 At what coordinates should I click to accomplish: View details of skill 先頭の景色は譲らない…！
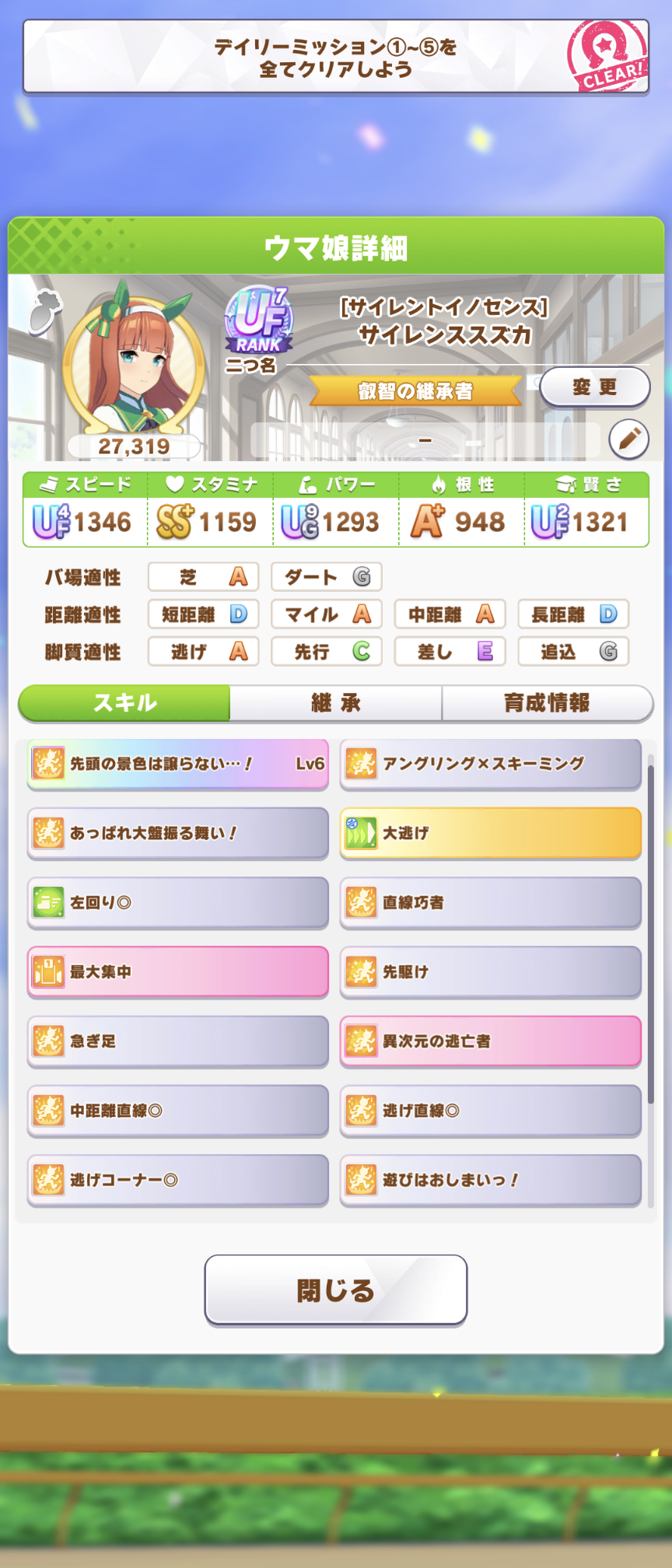tap(178, 764)
